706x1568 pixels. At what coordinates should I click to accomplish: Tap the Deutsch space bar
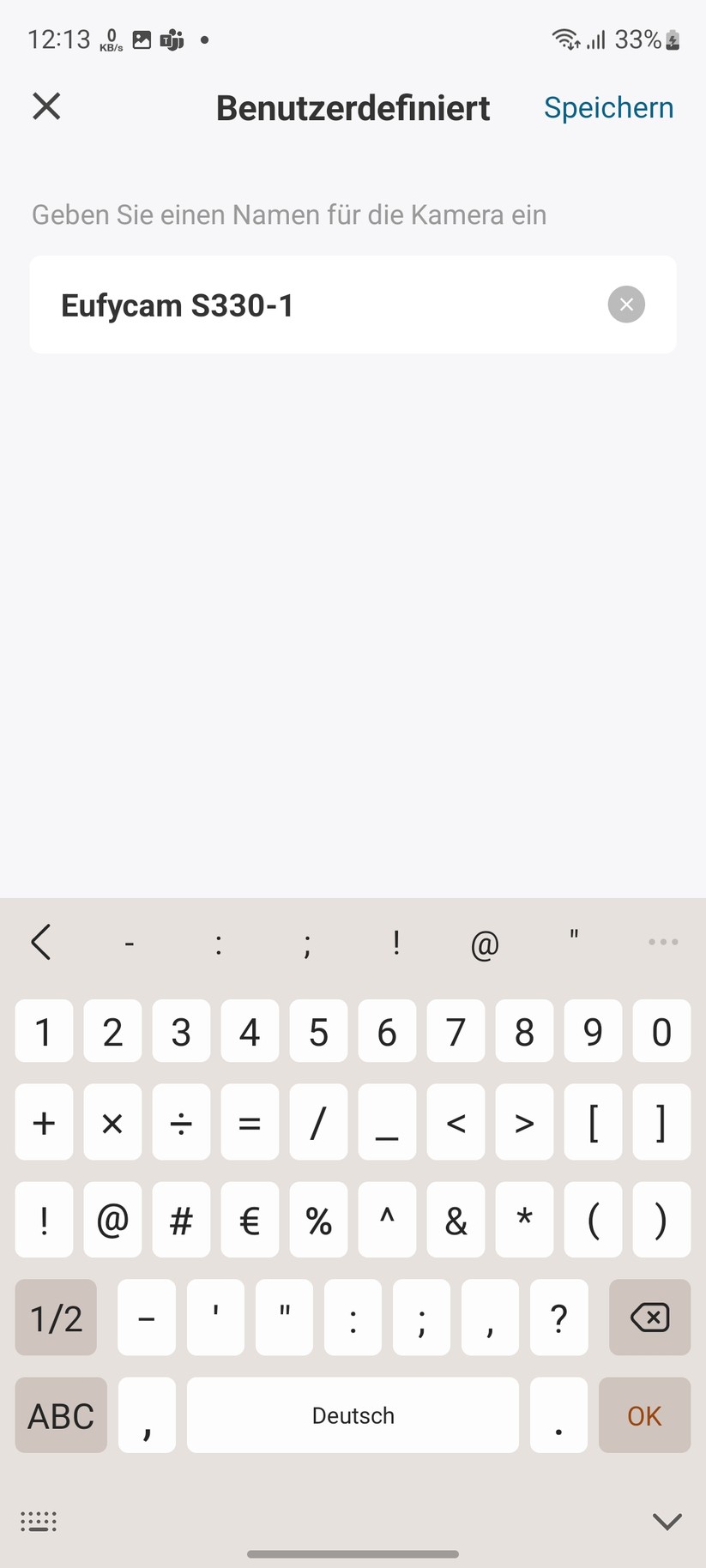coord(352,1415)
